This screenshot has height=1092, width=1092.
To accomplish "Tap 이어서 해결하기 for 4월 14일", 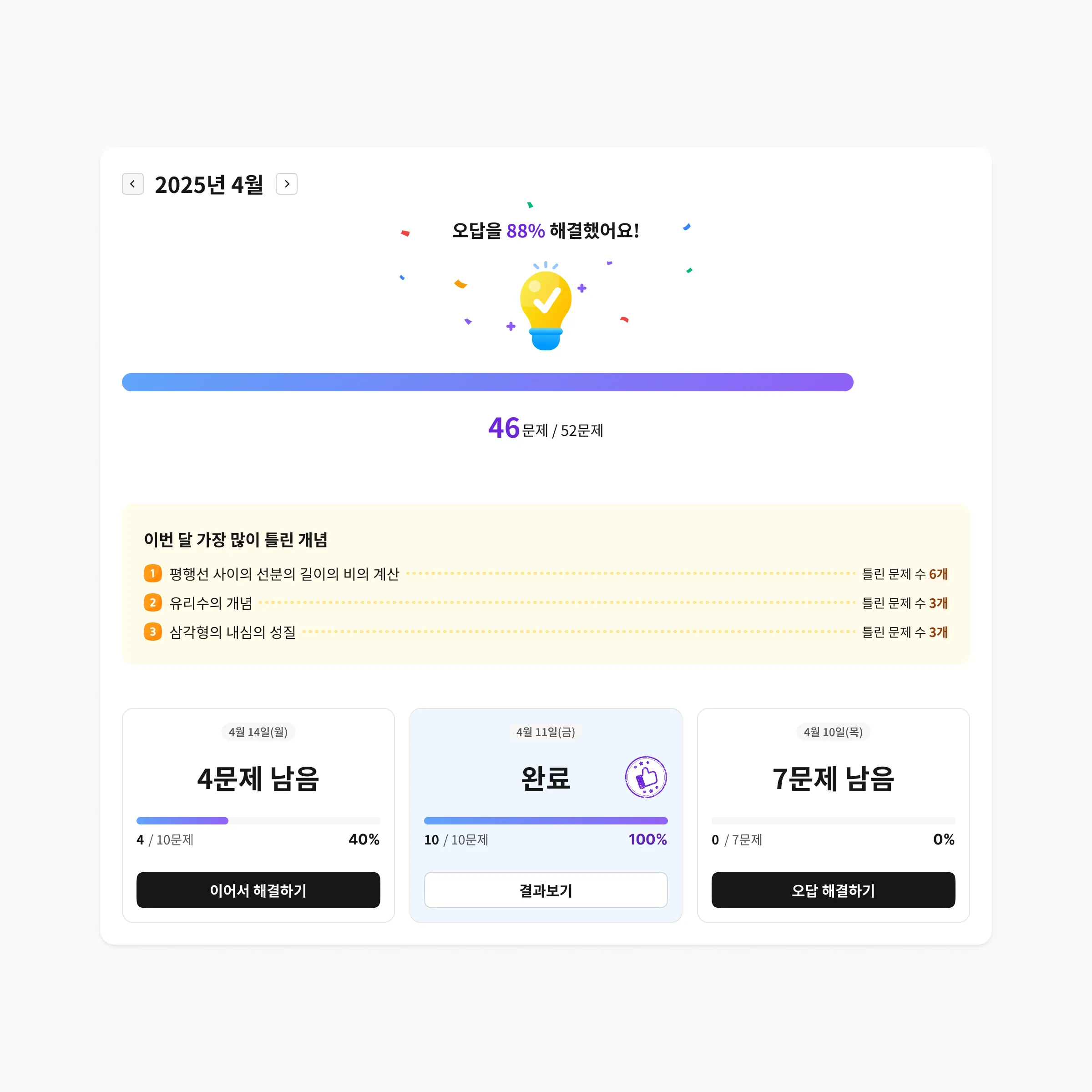I will tap(258, 890).
